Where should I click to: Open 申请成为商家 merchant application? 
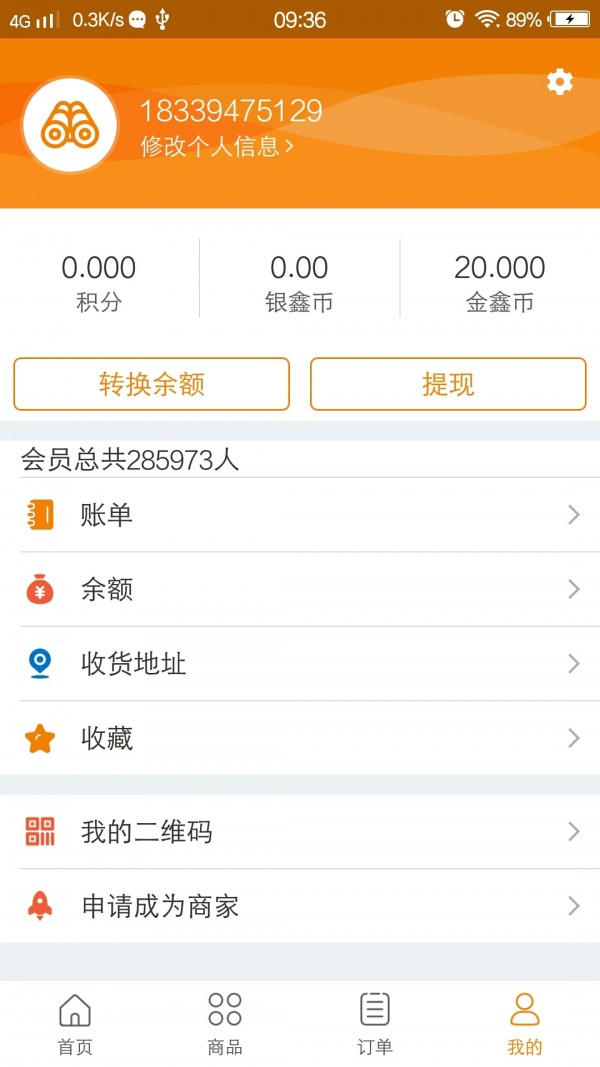tap(300, 906)
